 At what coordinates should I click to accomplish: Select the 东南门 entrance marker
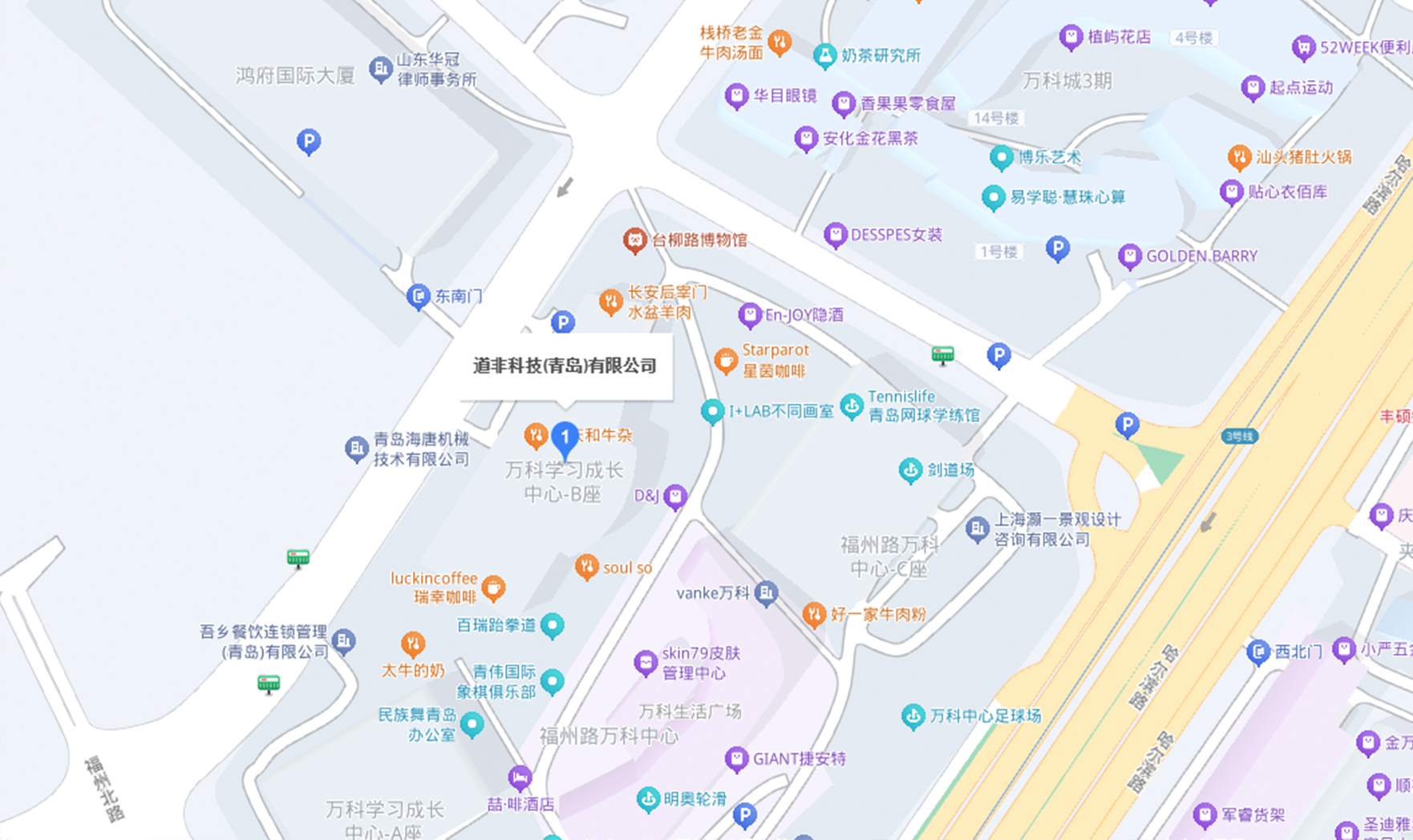(418, 297)
